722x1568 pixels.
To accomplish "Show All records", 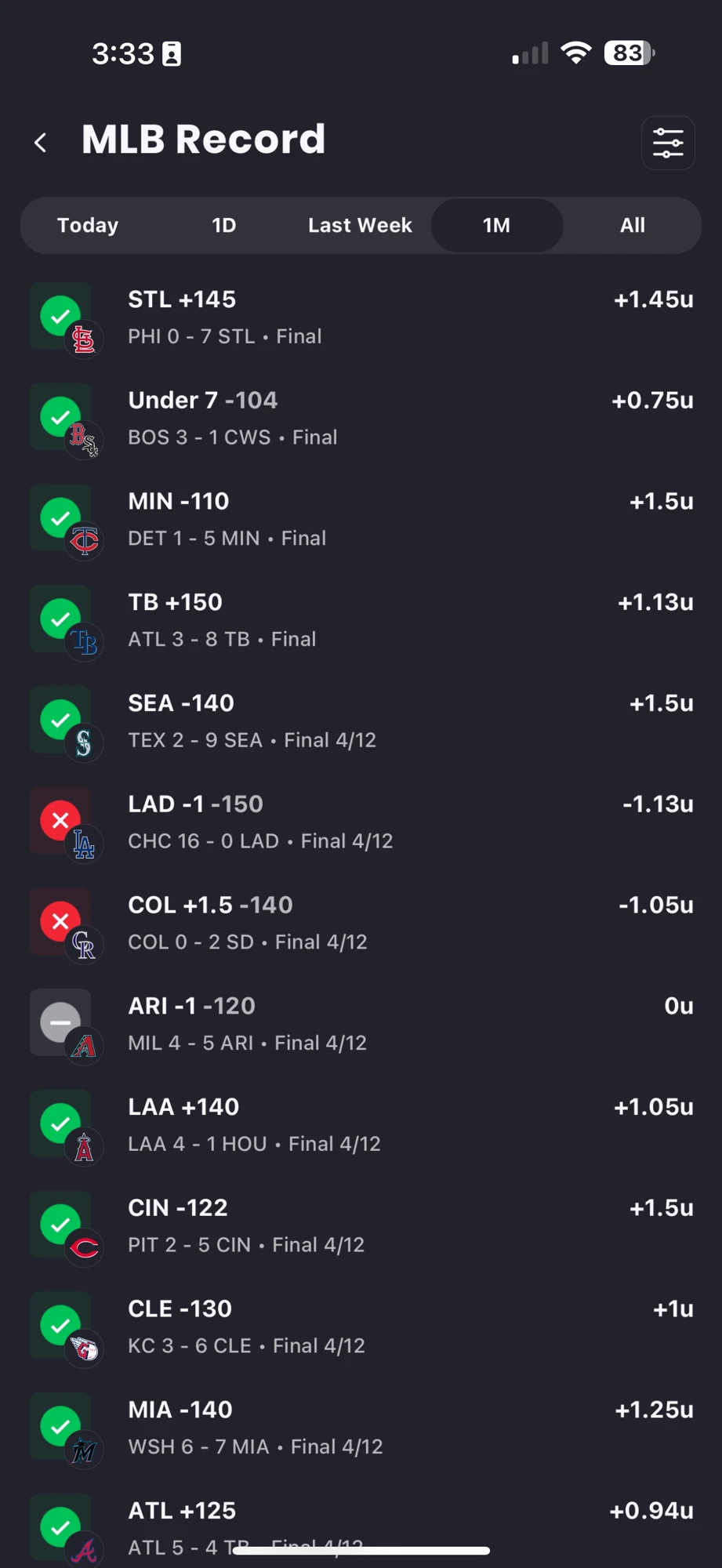I will click(633, 226).
